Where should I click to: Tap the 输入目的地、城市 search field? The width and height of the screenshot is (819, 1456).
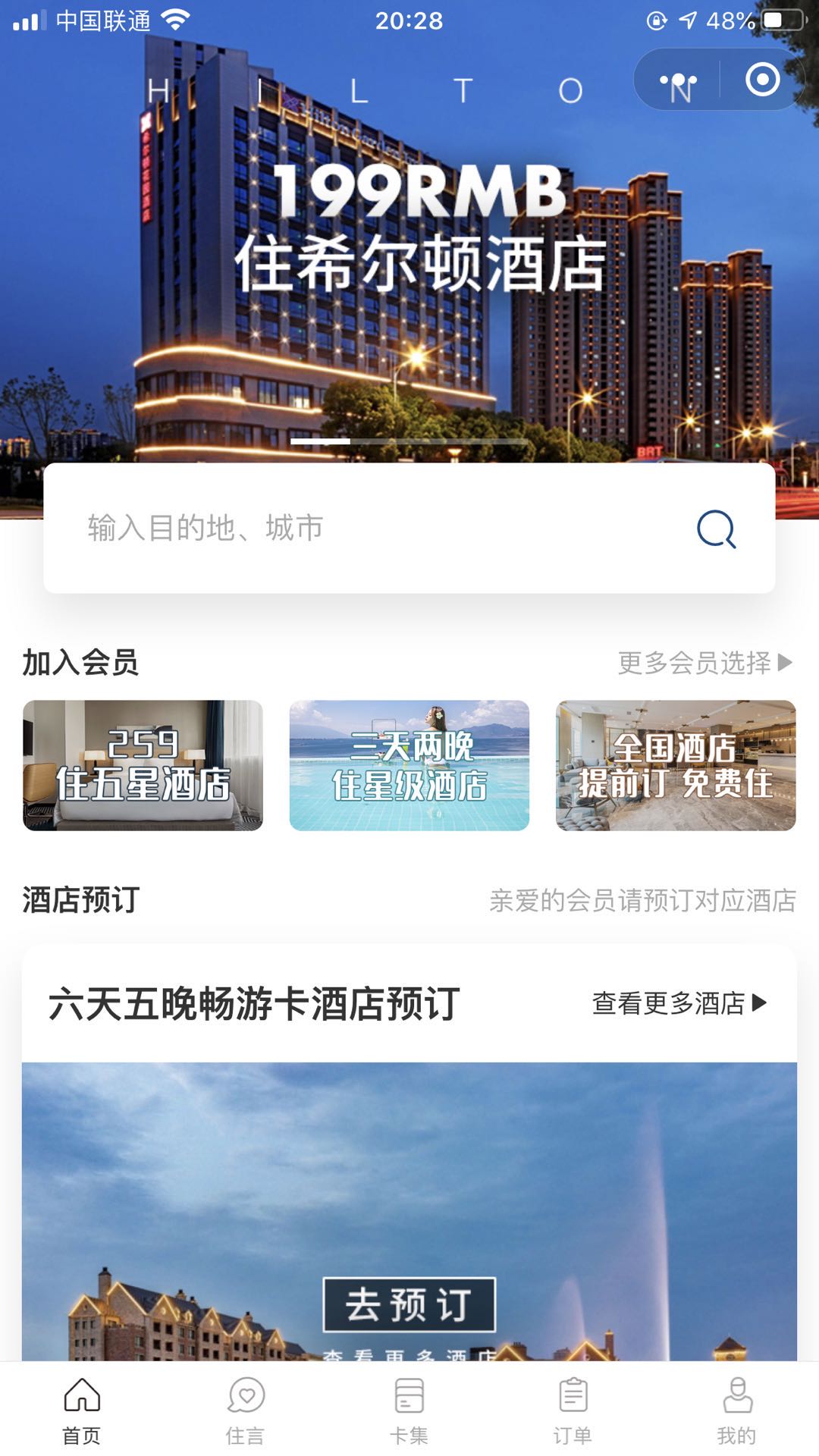(341, 530)
